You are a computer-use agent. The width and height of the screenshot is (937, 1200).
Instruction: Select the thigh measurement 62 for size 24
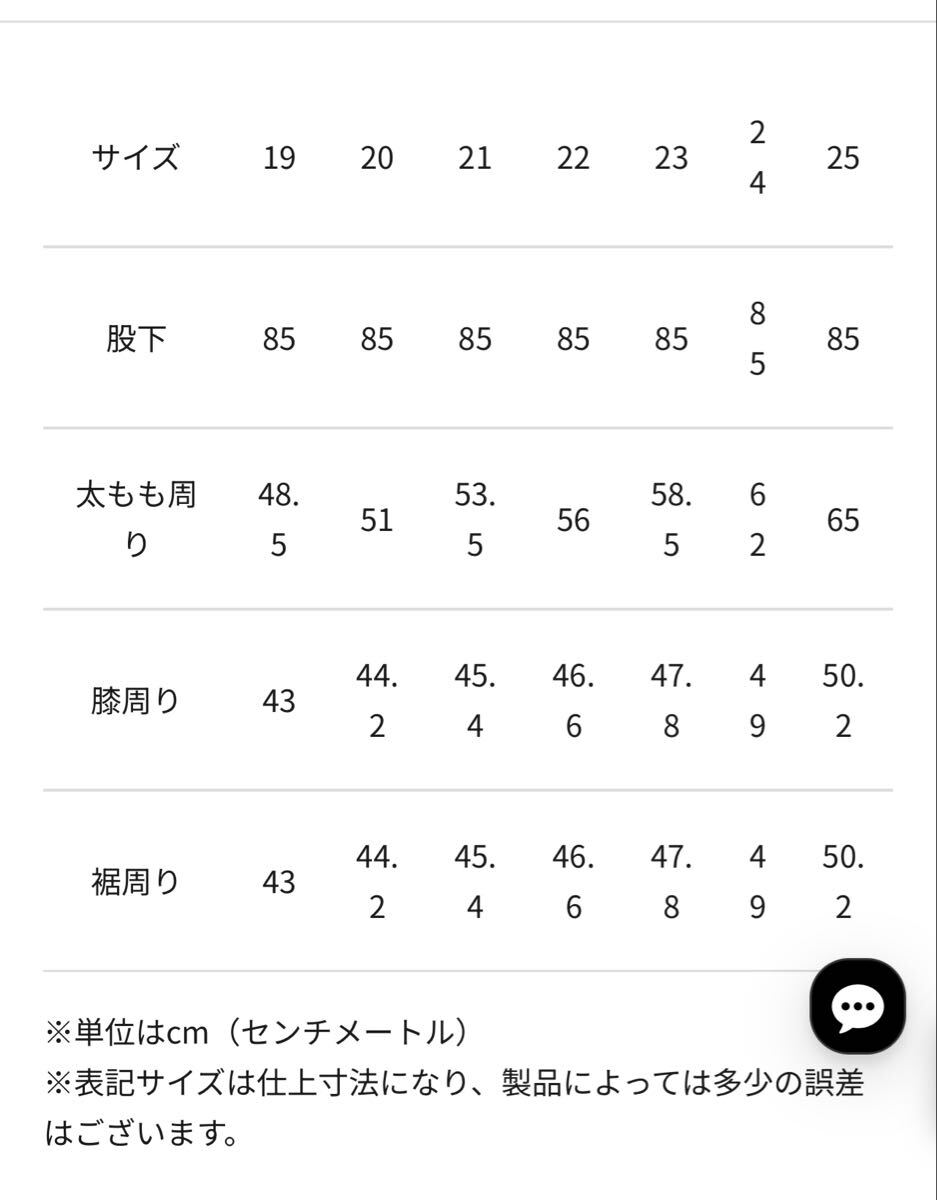[757, 519]
